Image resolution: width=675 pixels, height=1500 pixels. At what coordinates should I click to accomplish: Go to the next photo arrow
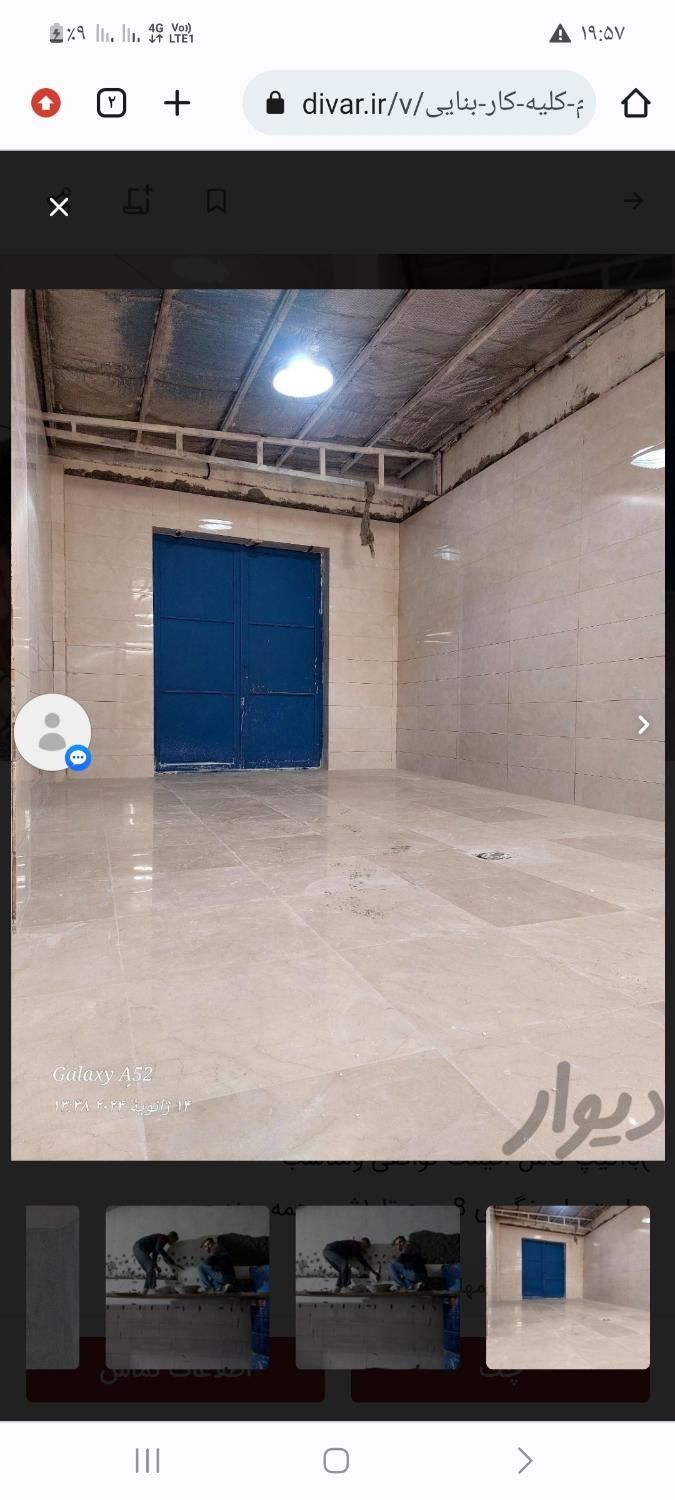643,725
